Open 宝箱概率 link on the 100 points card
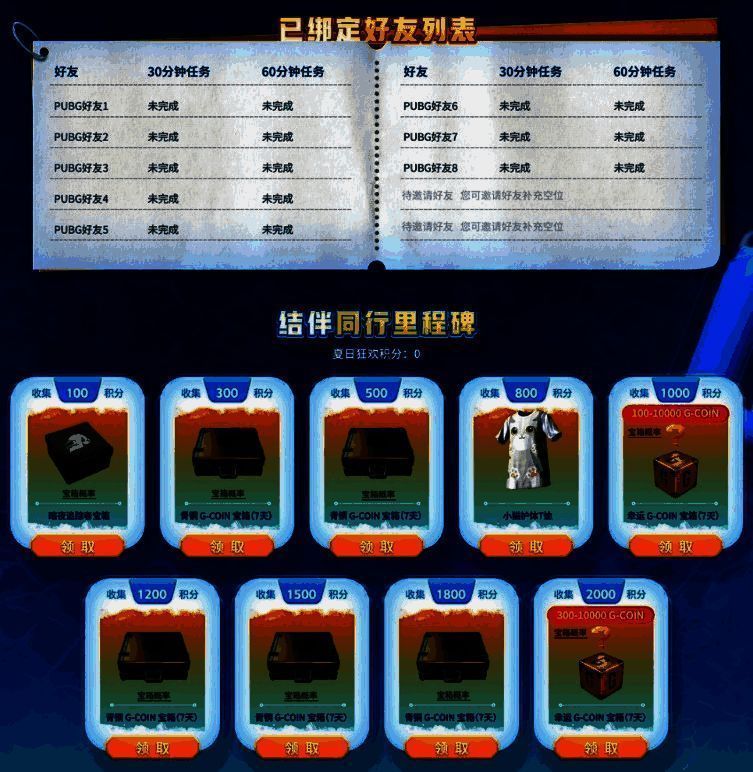This screenshot has height=772, width=753. [78, 494]
